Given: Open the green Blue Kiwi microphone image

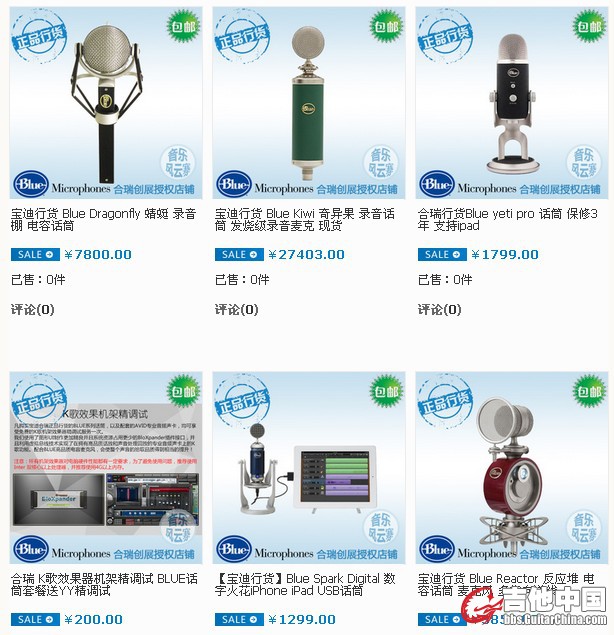Looking at the screenshot, I should [x=309, y=100].
